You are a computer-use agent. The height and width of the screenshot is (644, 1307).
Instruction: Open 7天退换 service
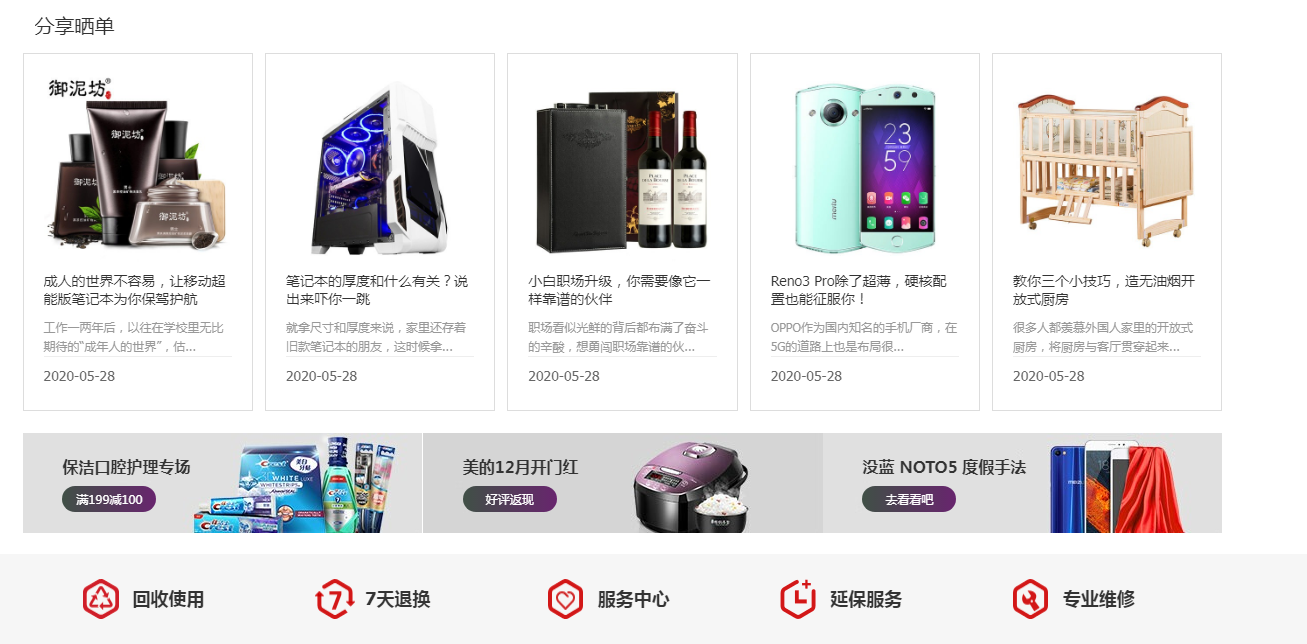[x=373, y=599]
